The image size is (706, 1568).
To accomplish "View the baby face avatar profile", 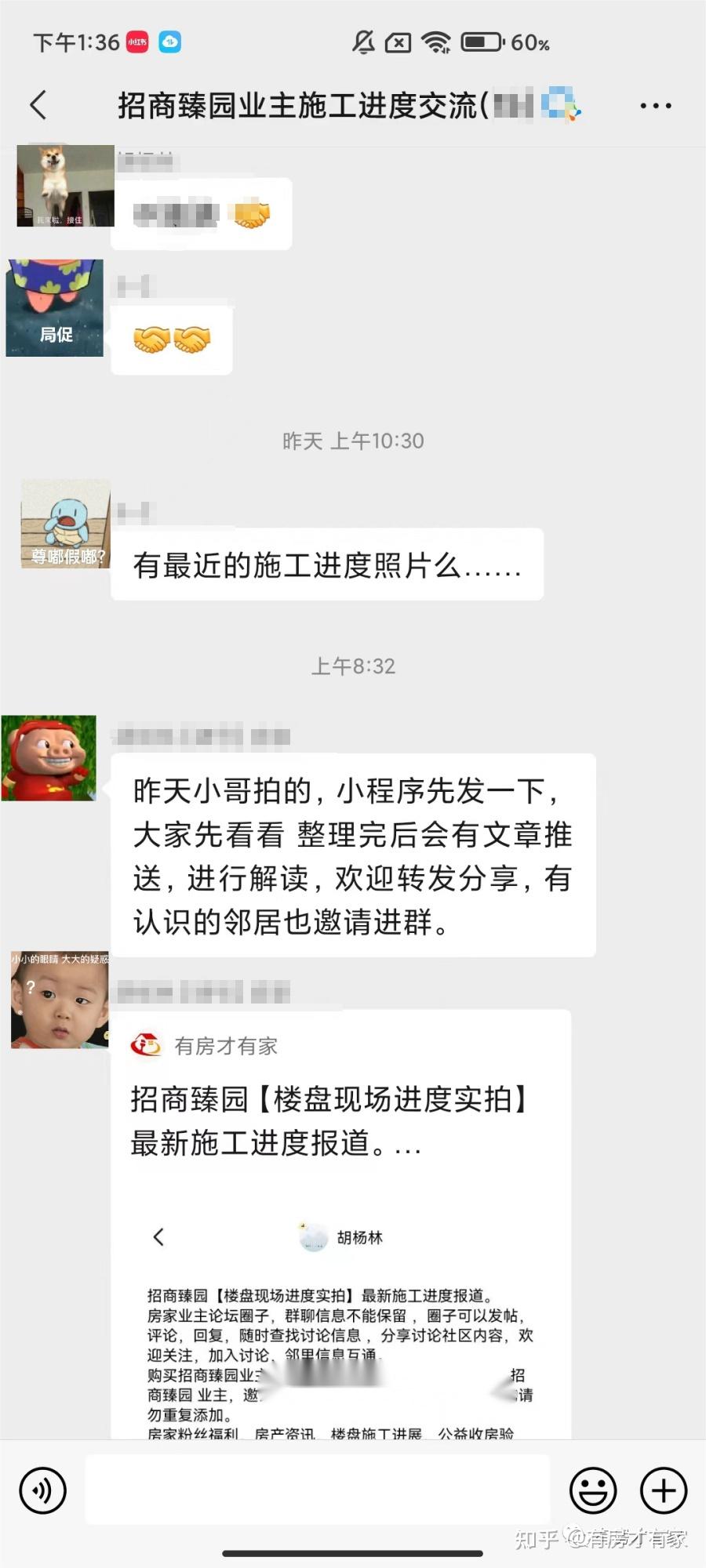I will coord(60,1000).
